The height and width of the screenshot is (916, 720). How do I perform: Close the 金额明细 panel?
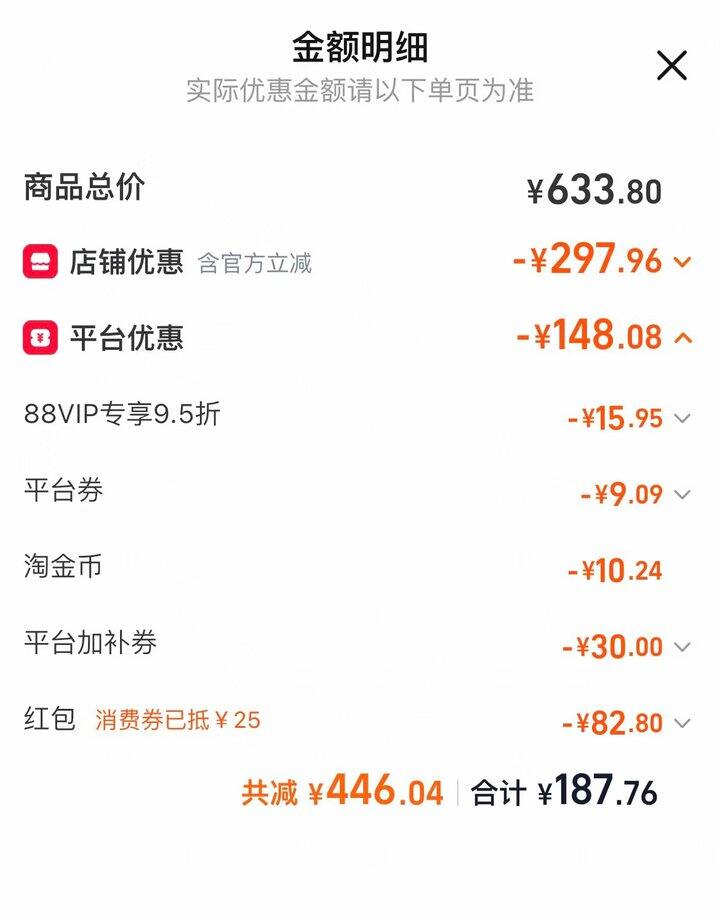pyautogui.click(x=671, y=66)
